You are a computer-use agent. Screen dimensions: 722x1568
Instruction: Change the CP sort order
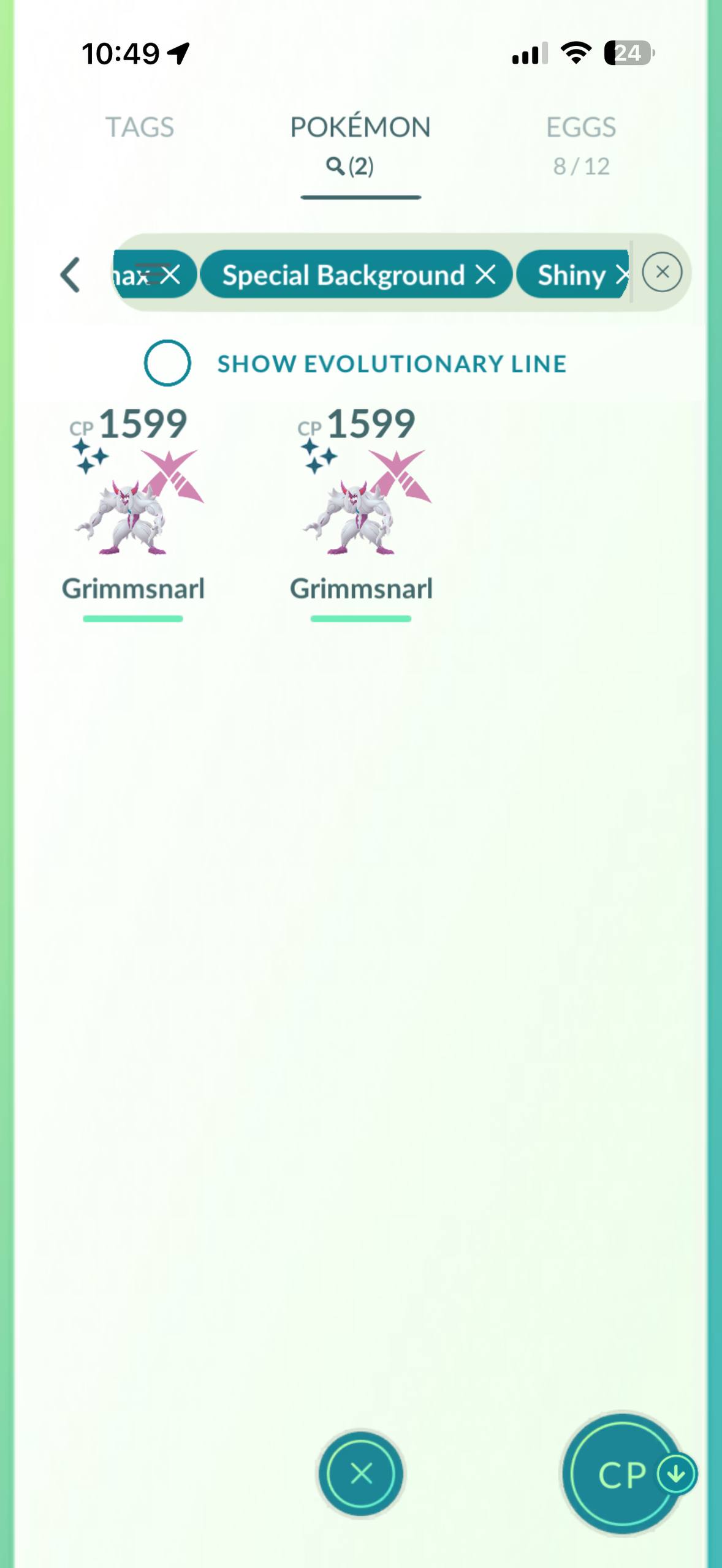tap(624, 1474)
